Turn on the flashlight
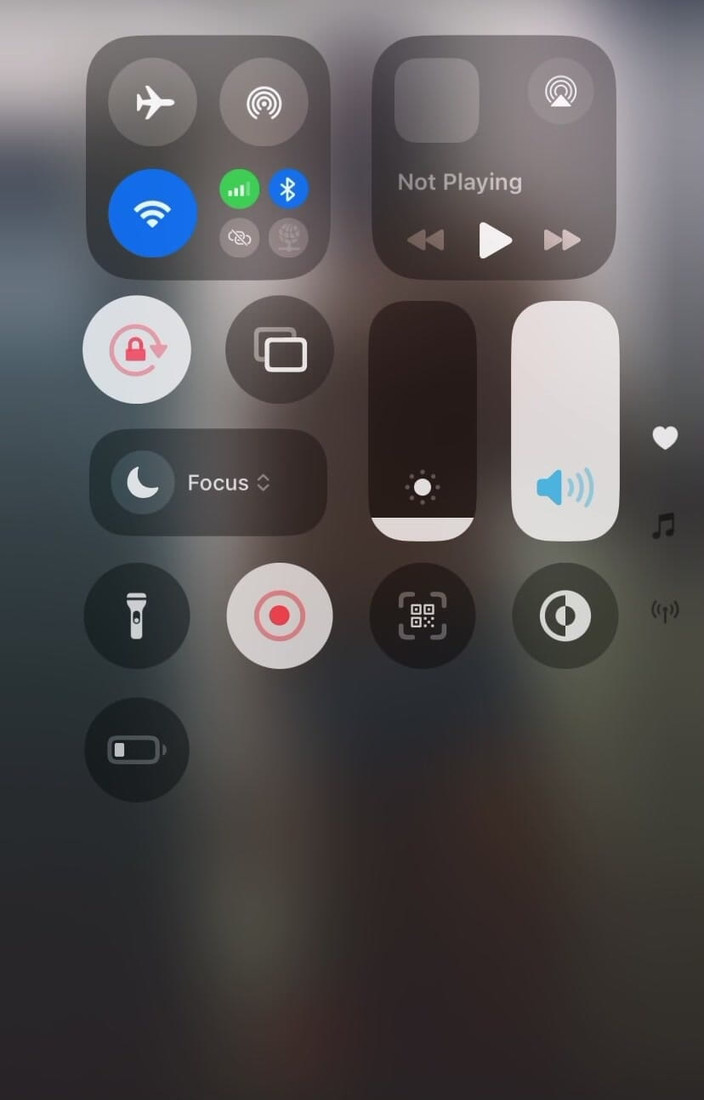704x1100 pixels. 137,616
